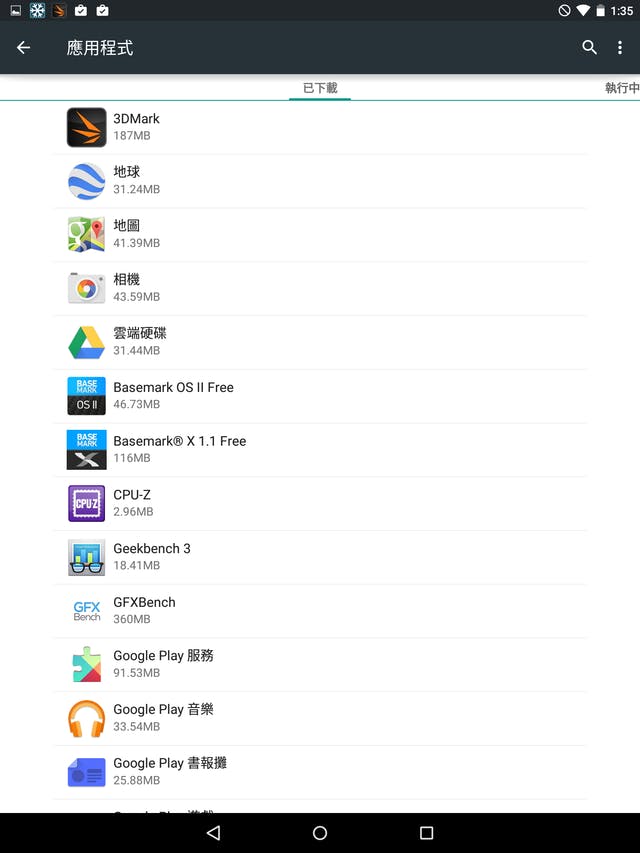The height and width of the screenshot is (853, 640).
Task: Open Google Play 服務 info
Action: (320, 664)
